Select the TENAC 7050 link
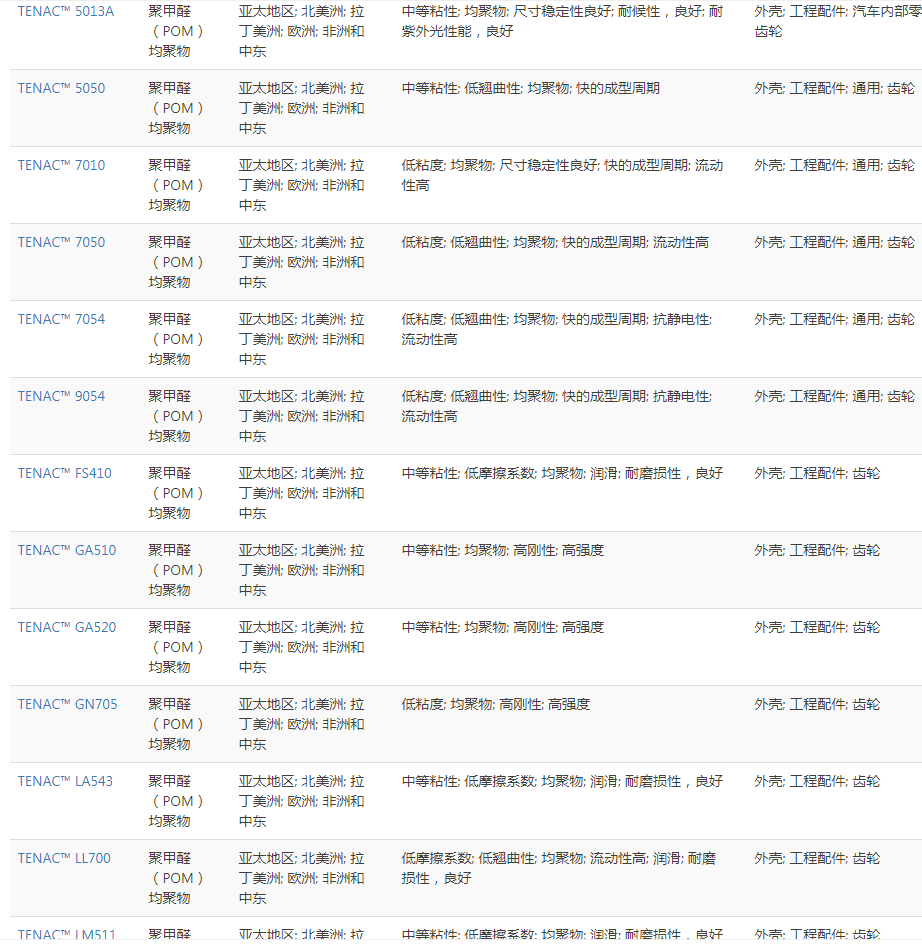This screenshot has height=944, width=922. point(61,242)
